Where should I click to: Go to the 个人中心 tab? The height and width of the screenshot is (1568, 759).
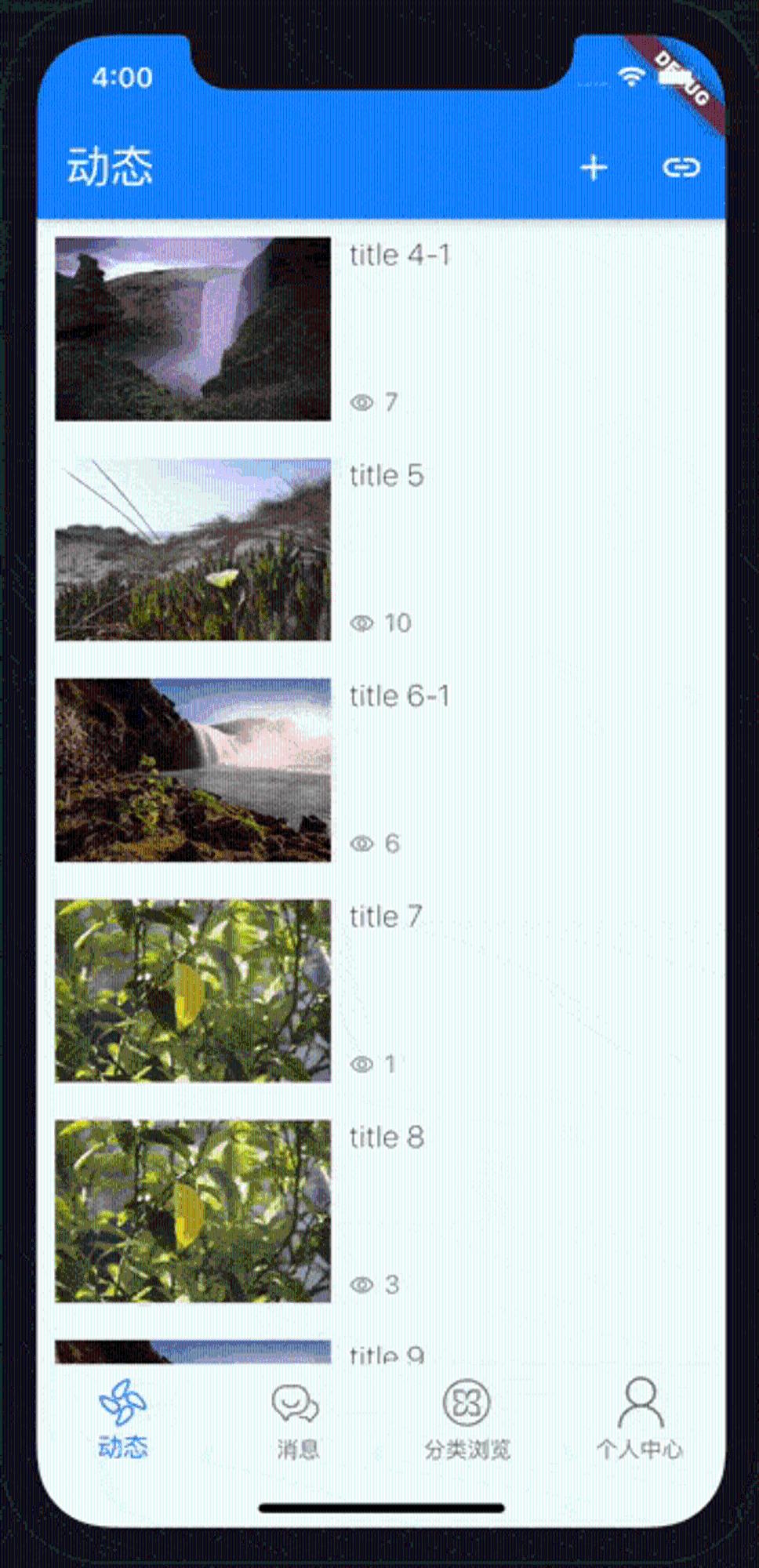point(640,1421)
